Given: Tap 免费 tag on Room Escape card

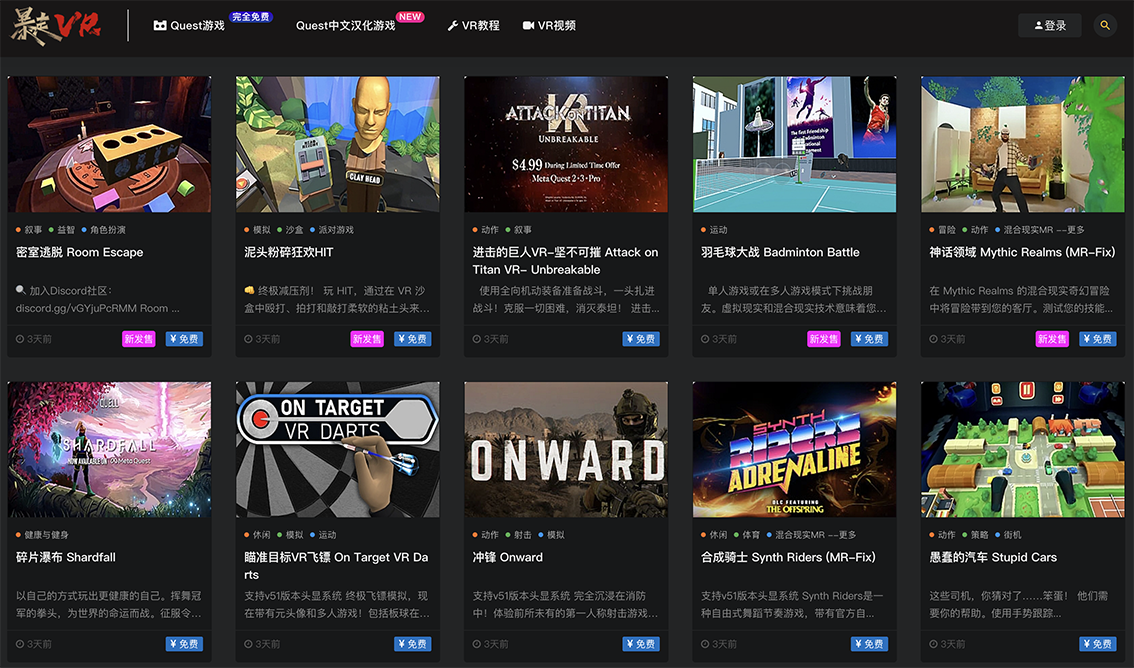Looking at the screenshot, I should (x=184, y=339).
